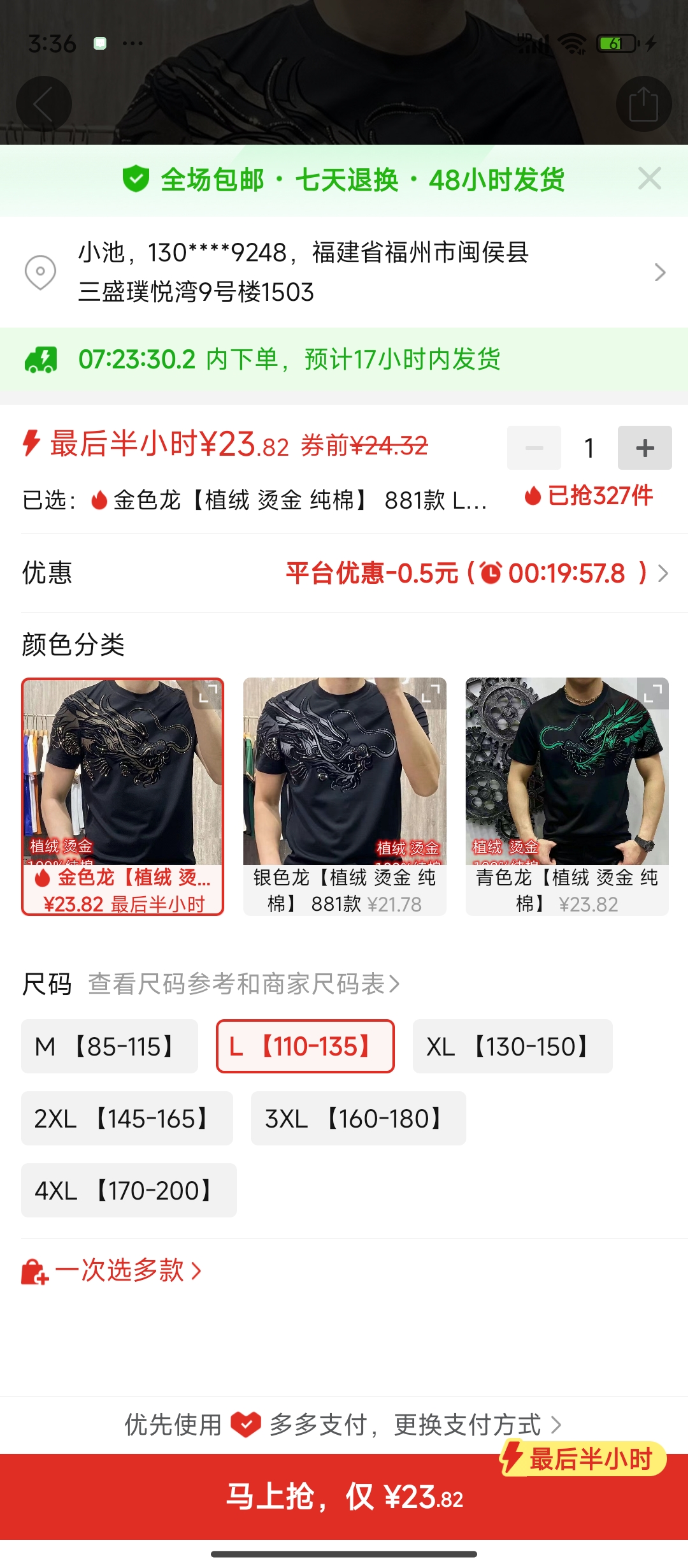Viewport: 688px width, 1568px height.
Task: Pick the 青色龙 color option
Action: click(x=567, y=796)
